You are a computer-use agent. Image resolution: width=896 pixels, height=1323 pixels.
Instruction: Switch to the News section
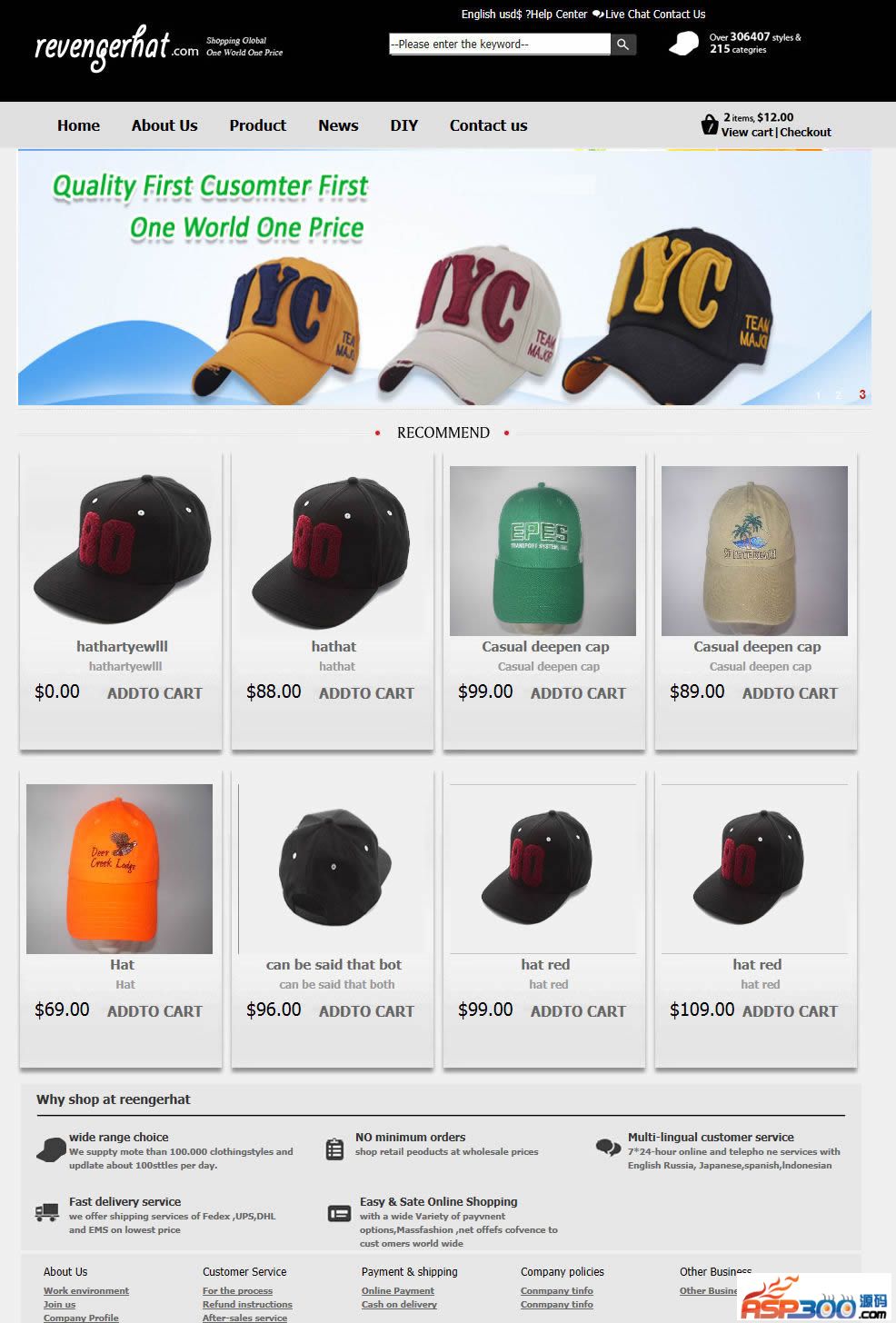click(x=338, y=125)
